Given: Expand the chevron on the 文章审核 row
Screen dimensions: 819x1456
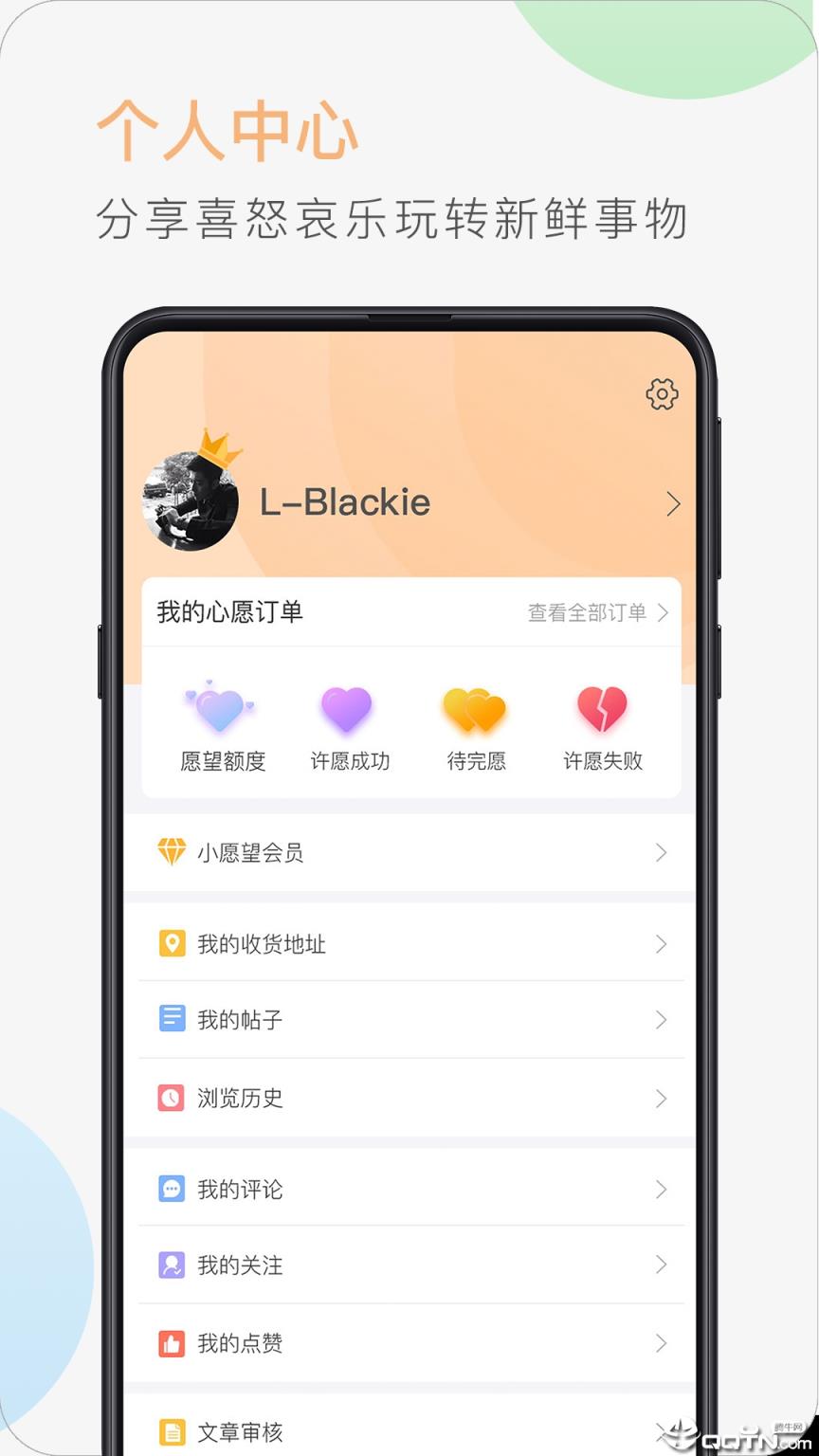Looking at the screenshot, I should pos(662,1431).
